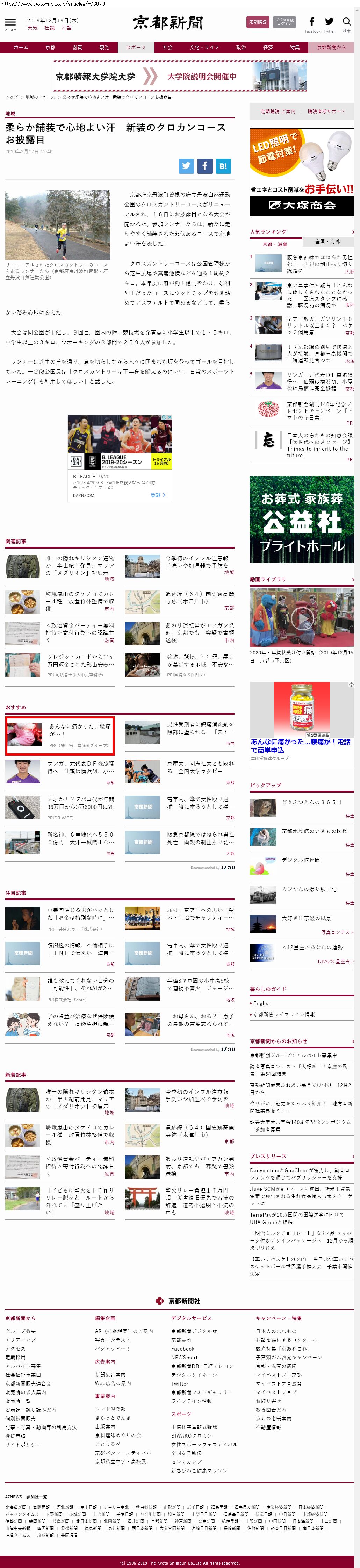Tap the 定期購読 subscription button
This screenshot has height=1568, width=360.
257,22
